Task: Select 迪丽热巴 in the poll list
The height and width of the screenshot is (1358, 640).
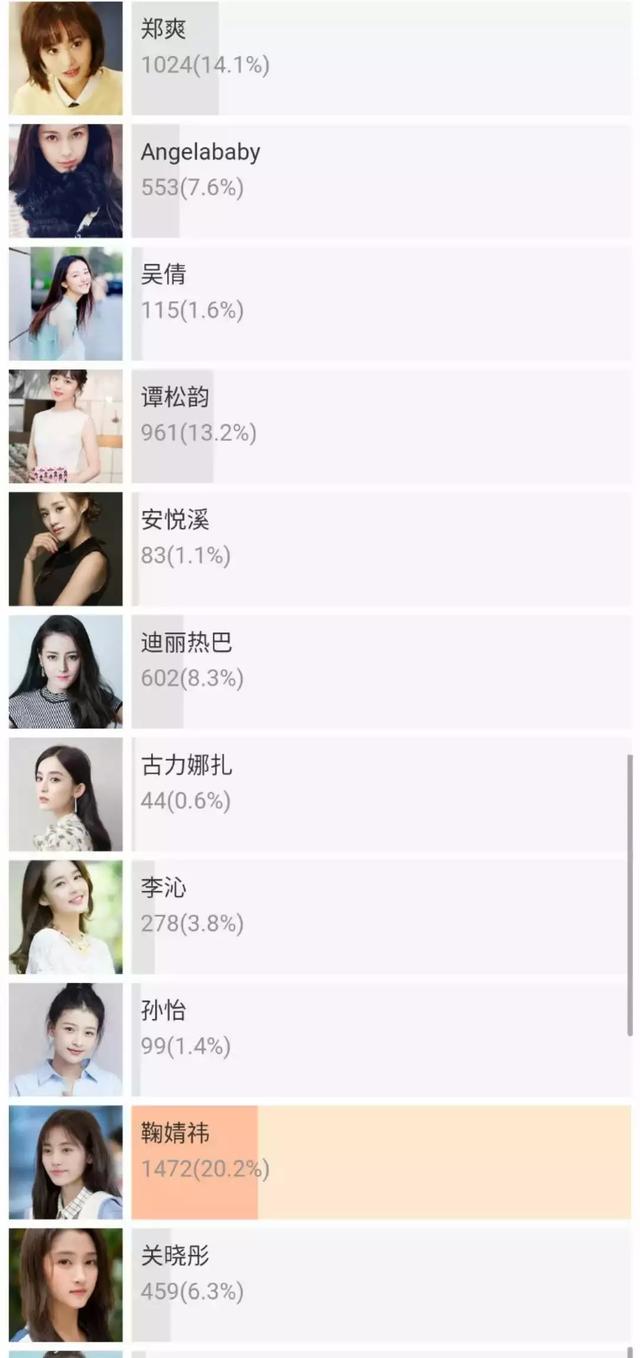Action: coord(380,671)
